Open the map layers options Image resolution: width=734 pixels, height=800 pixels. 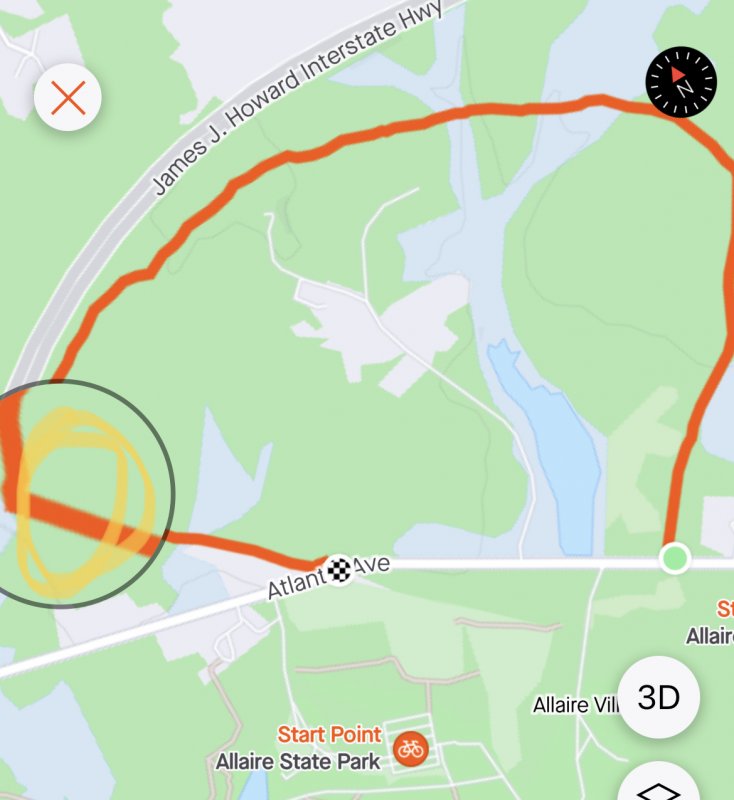[x=658, y=785]
